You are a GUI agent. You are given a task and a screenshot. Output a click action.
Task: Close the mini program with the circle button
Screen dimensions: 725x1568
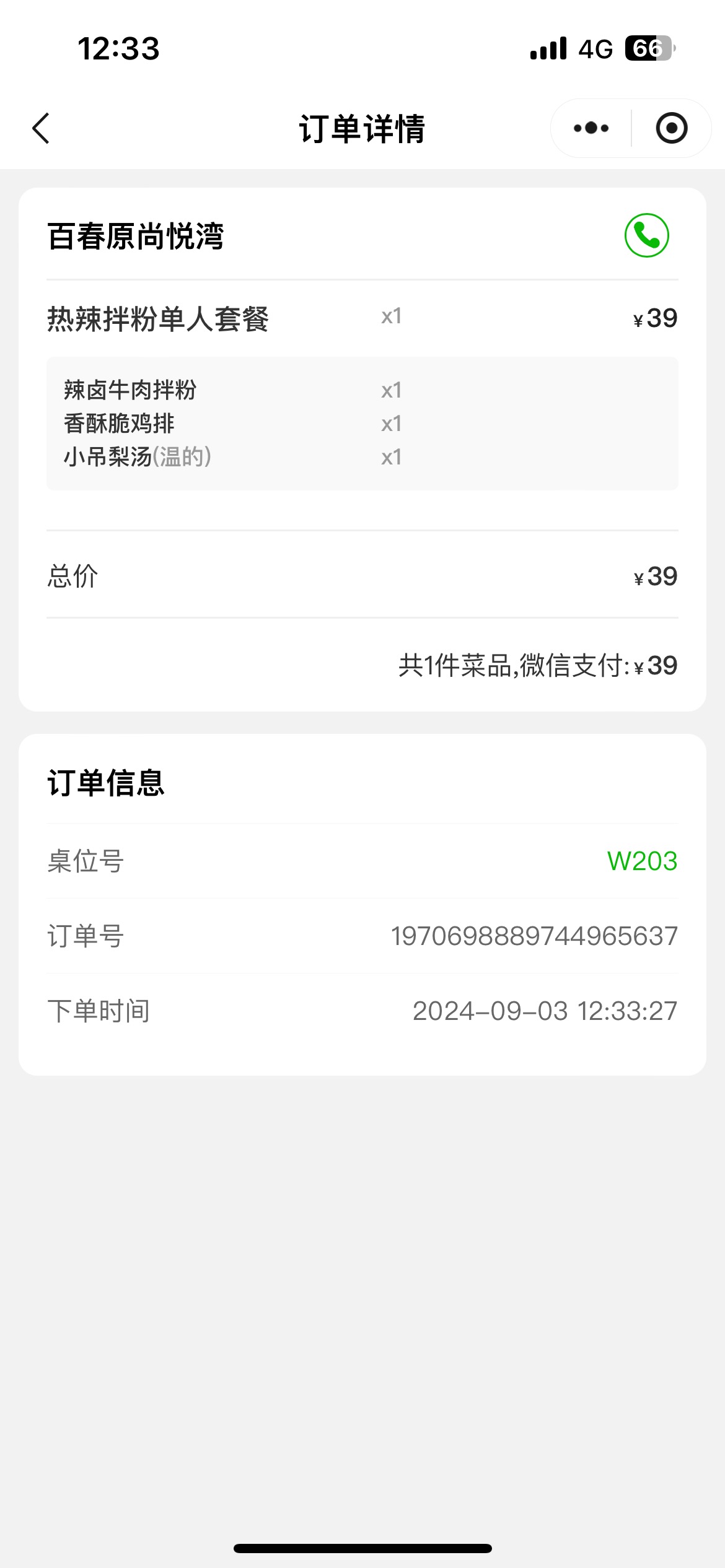672,128
